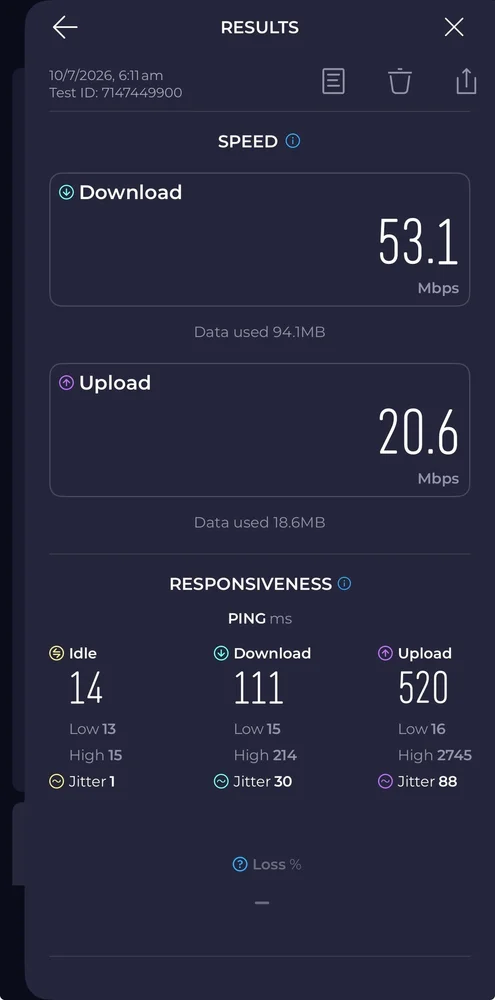Open the Loss help icon
The image size is (495, 1000).
pos(240,864)
